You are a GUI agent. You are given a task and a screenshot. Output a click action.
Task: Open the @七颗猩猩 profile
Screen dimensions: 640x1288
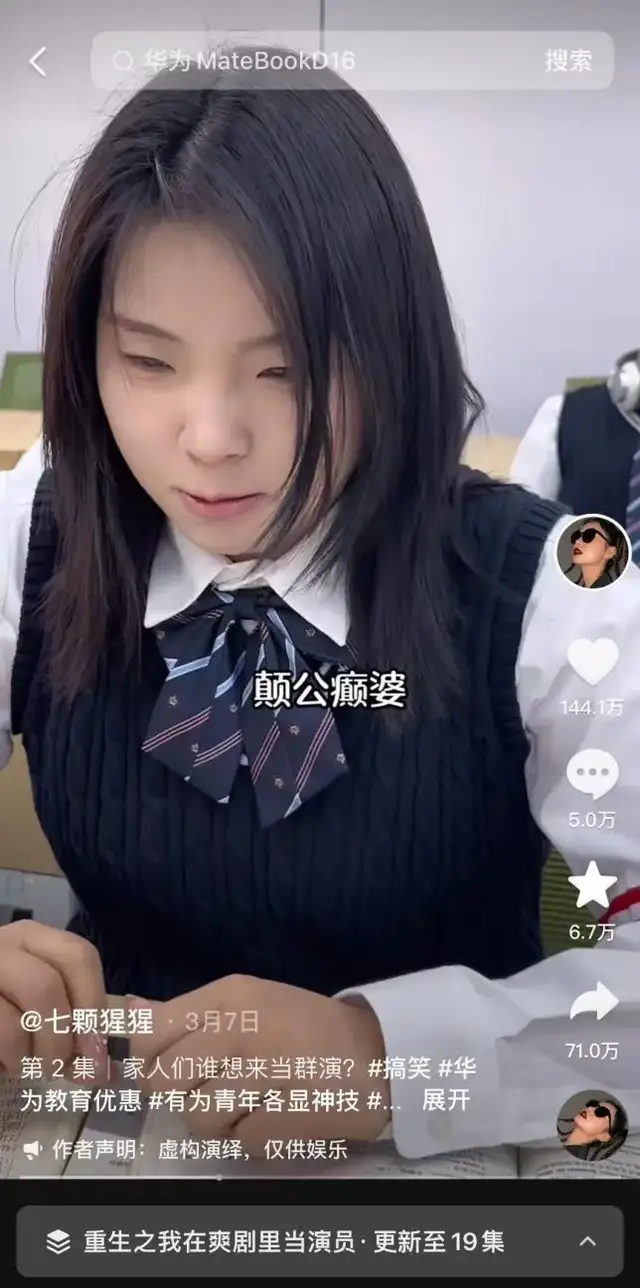87,1022
